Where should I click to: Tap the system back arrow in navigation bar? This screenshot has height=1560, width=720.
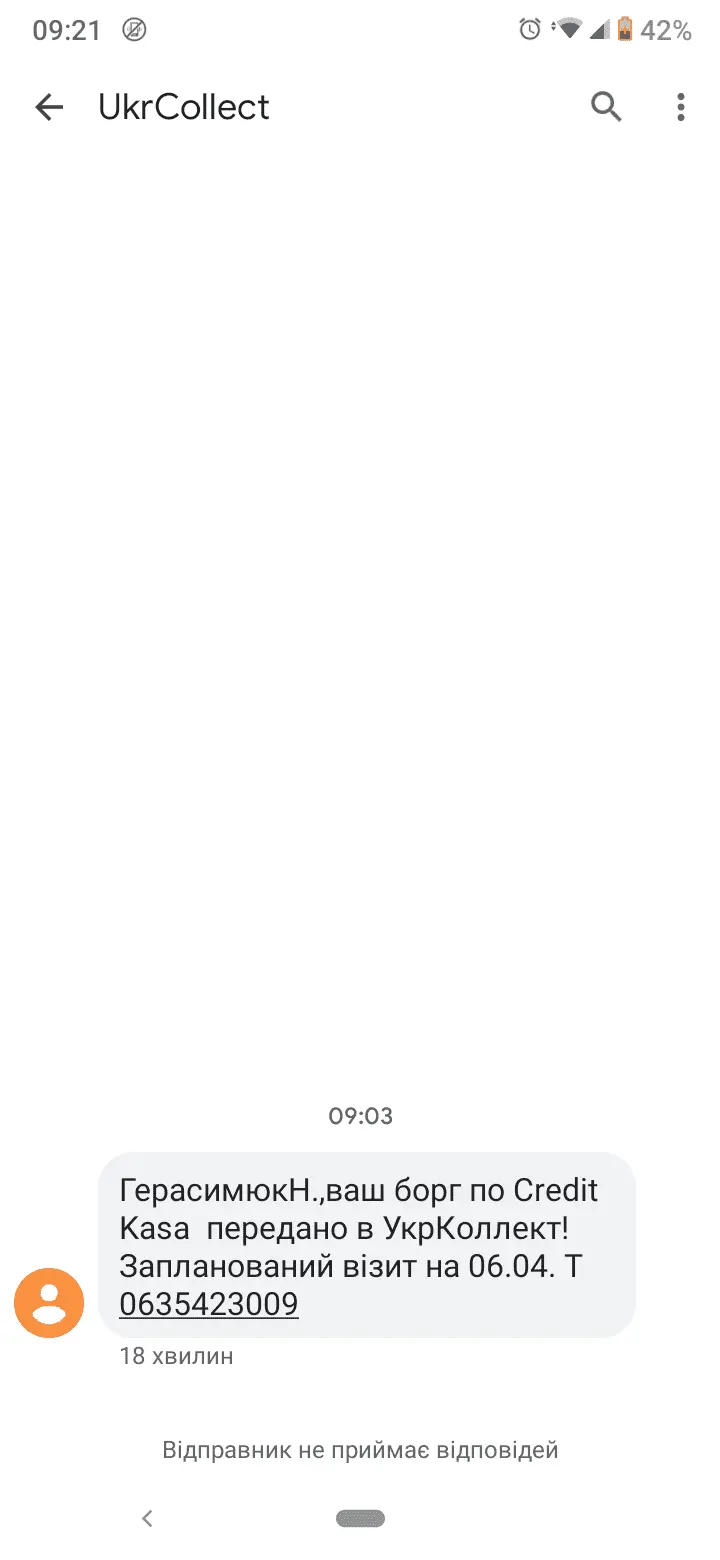point(147,1518)
